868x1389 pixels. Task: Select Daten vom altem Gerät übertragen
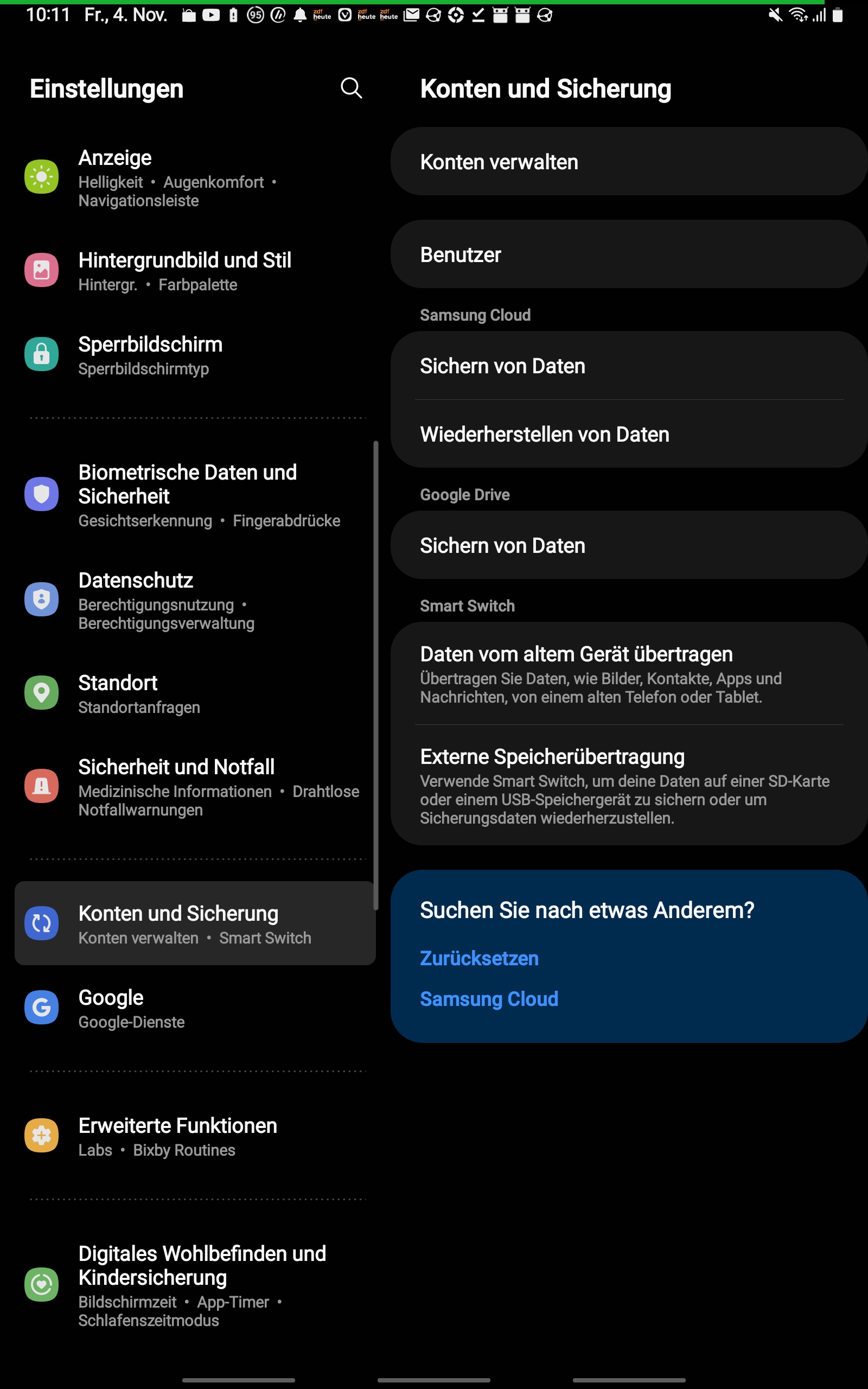pos(629,673)
